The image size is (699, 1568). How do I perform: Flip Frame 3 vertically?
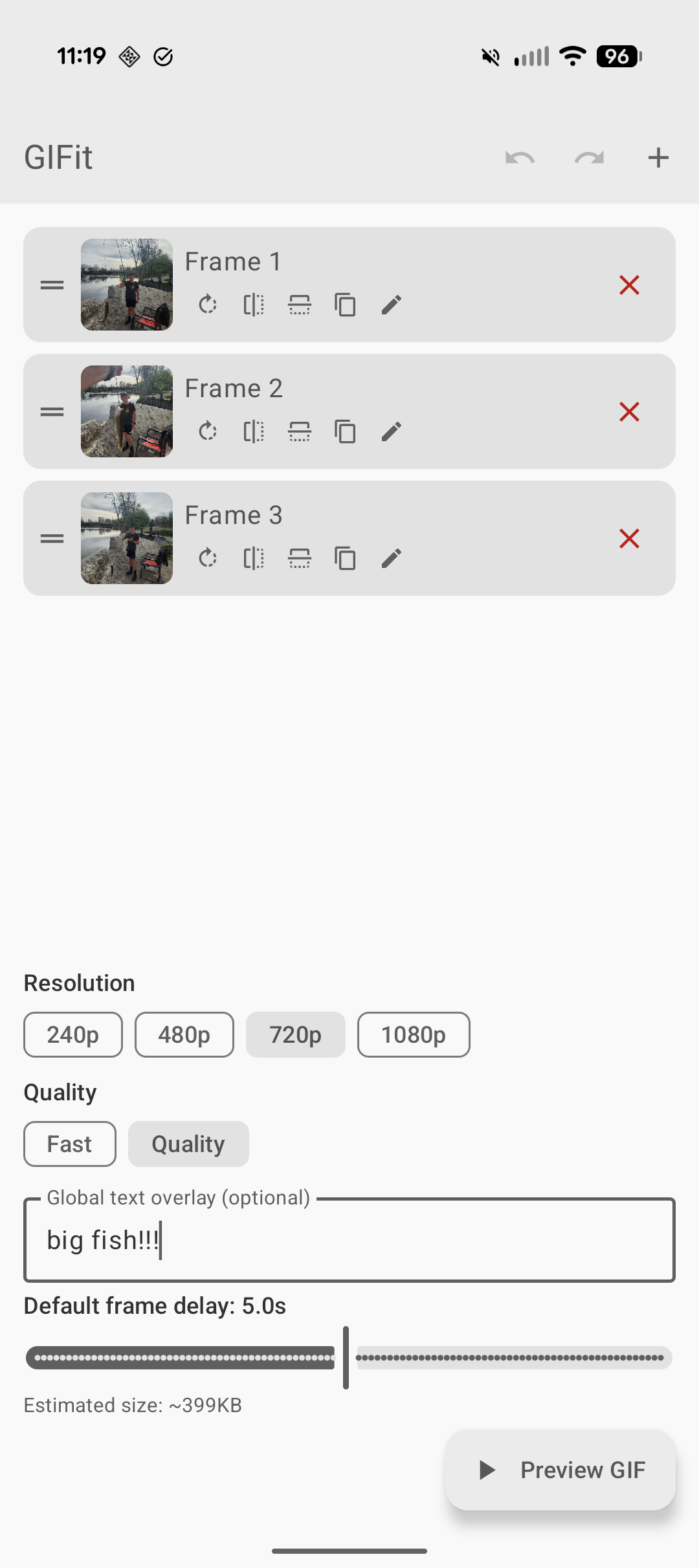tap(300, 558)
